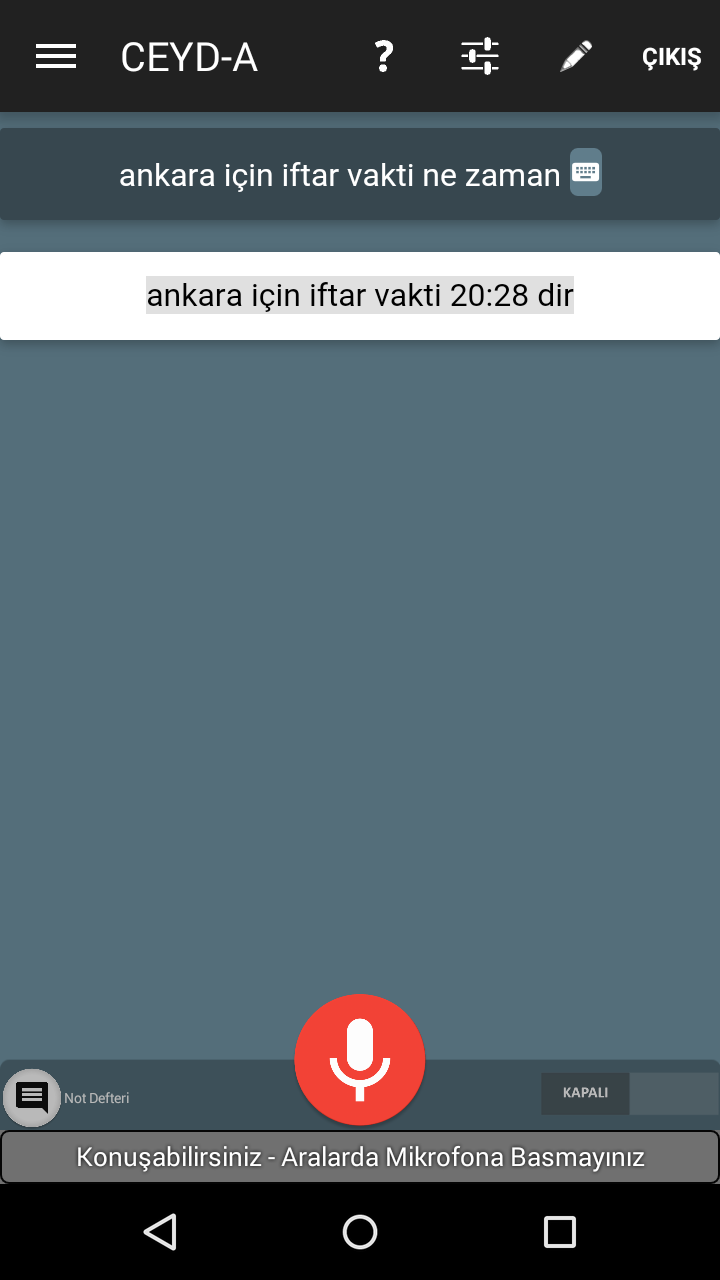Go to the system home screen
Image resolution: width=720 pixels, height=1280 pixels.
coord(360,1232)
